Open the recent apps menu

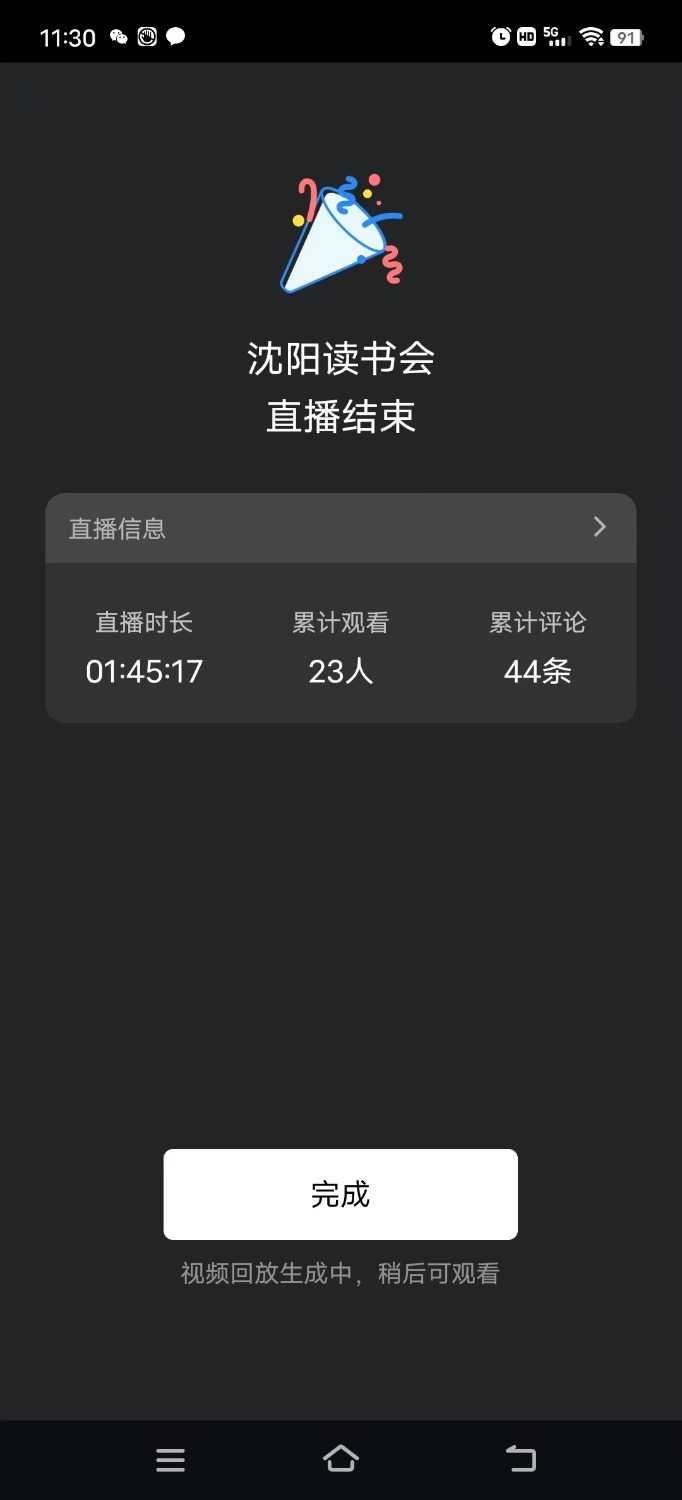(x=170, y=1460)
